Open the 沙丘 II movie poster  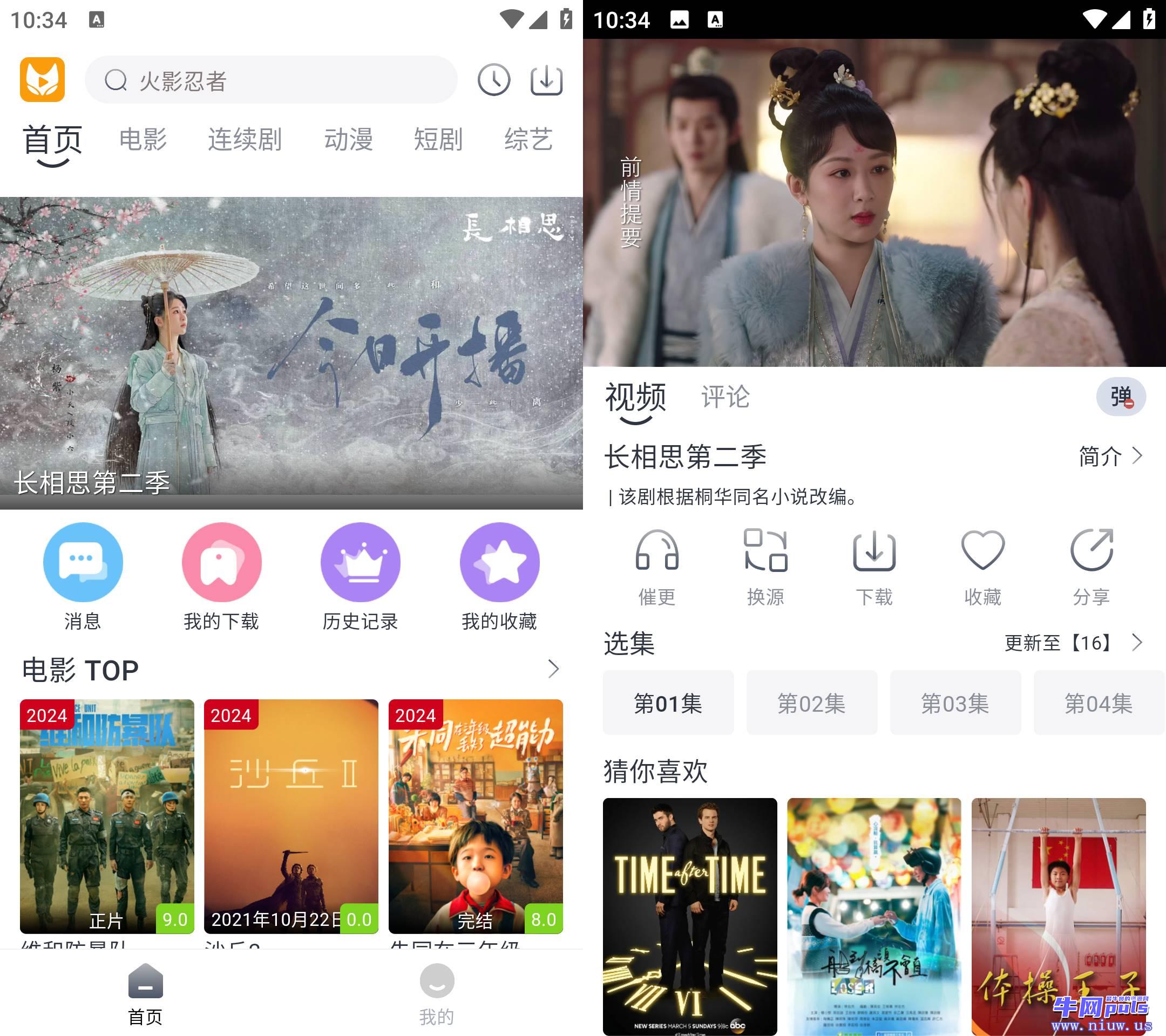point(291,816)
